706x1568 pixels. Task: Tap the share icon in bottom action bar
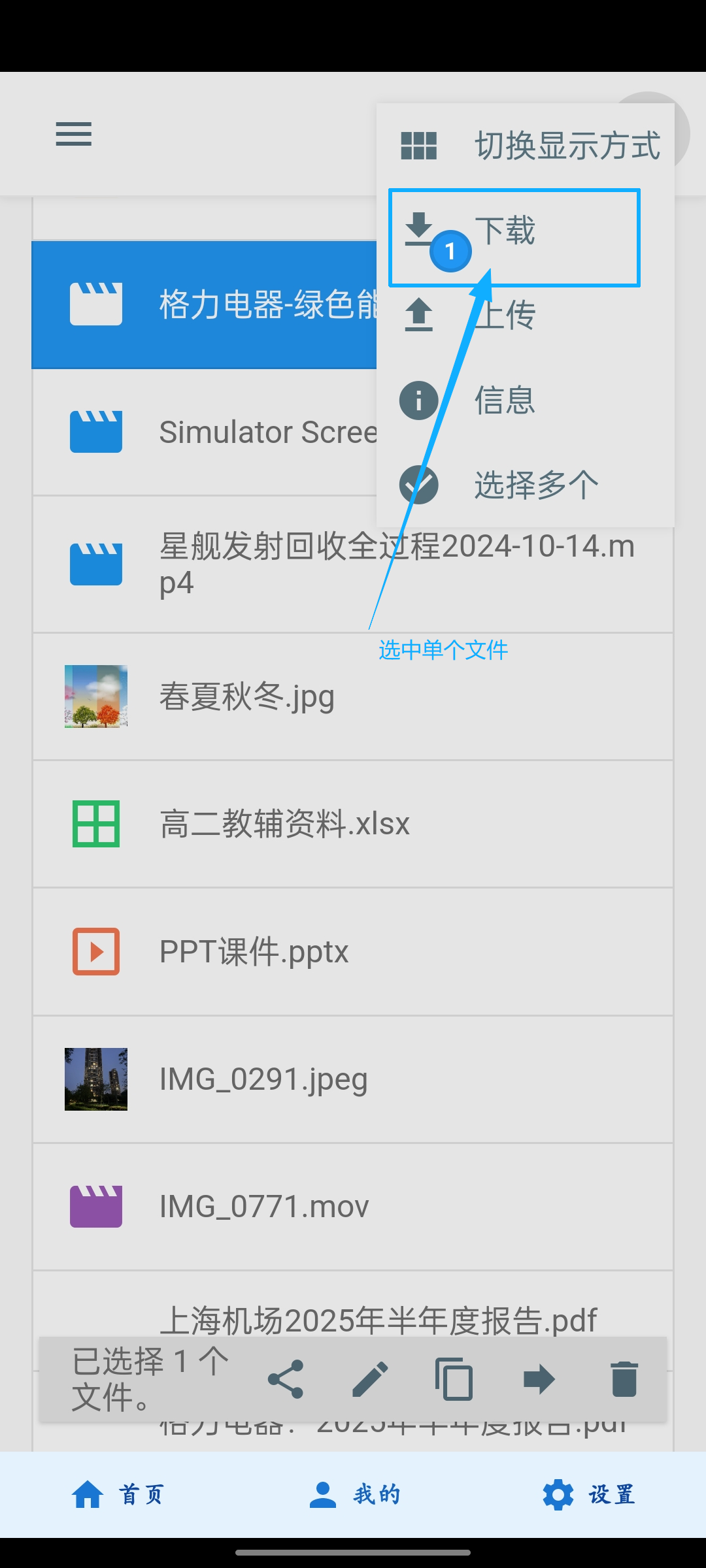tap(286, 1380)
